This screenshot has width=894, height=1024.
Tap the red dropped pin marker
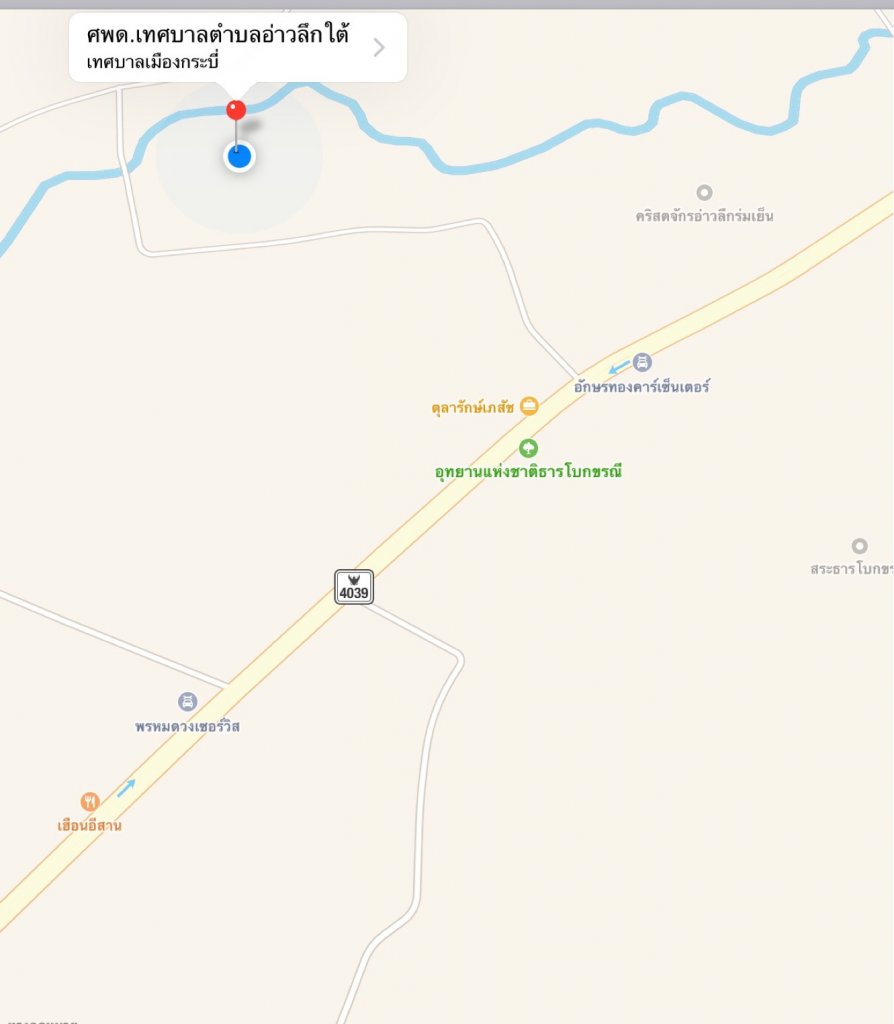coord(236,110)
